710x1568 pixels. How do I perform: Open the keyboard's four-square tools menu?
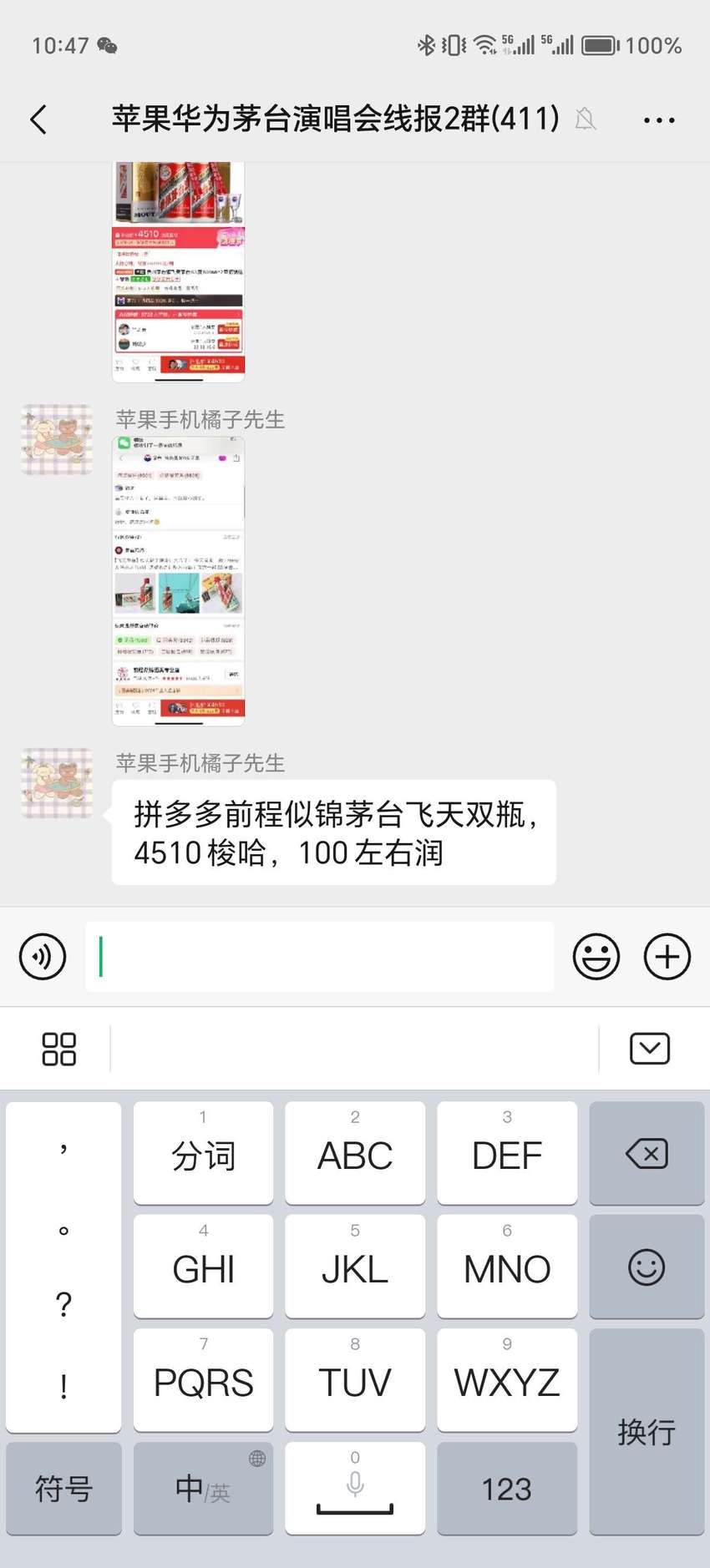(x=58, y=1049)
